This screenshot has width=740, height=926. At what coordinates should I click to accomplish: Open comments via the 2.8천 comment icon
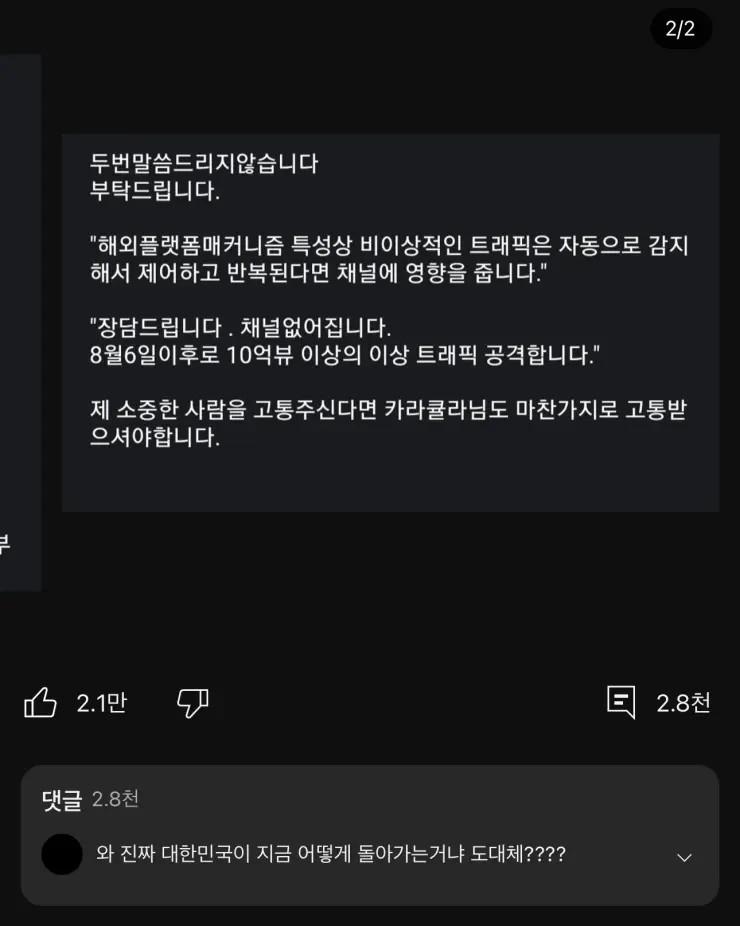621,702
